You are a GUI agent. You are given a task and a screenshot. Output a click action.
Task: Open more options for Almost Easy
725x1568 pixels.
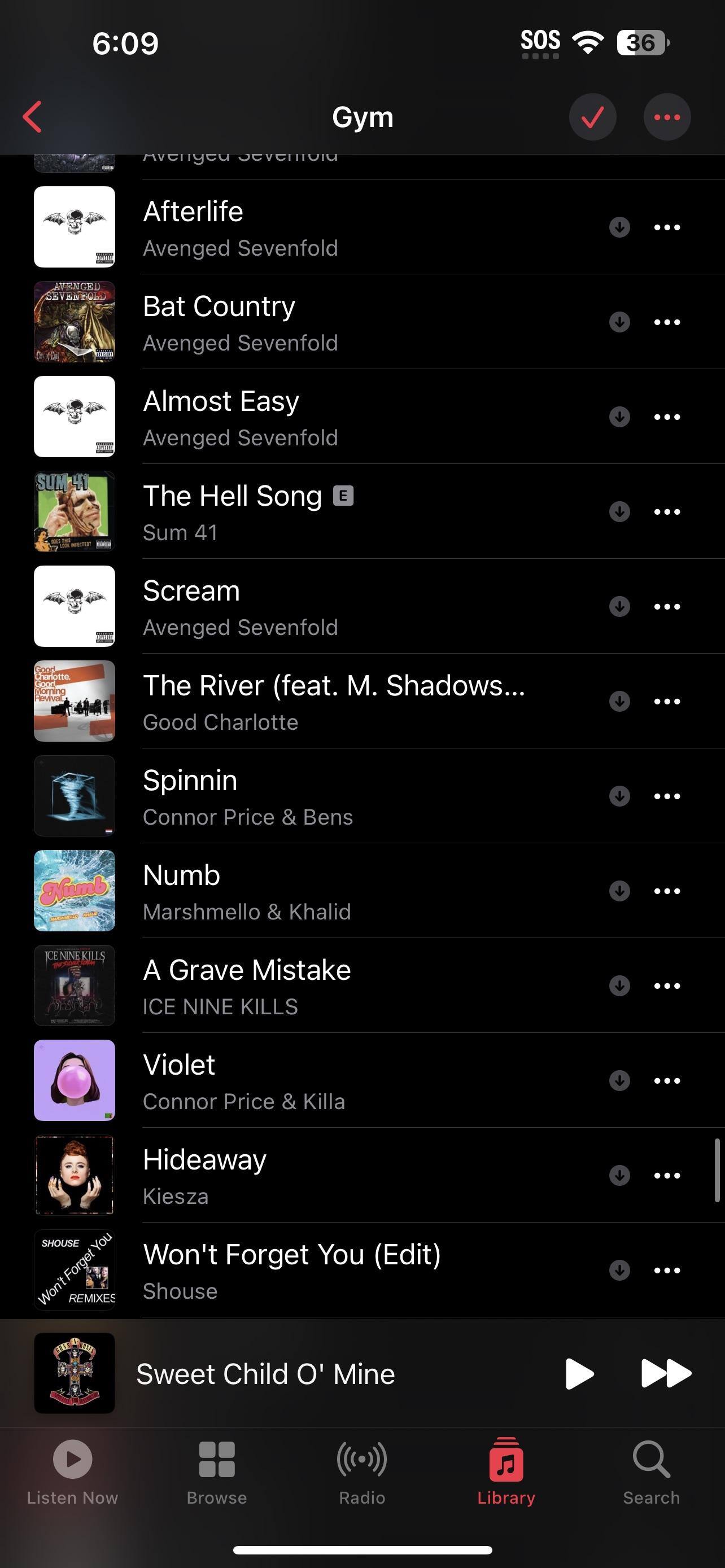tap(667, 417)
